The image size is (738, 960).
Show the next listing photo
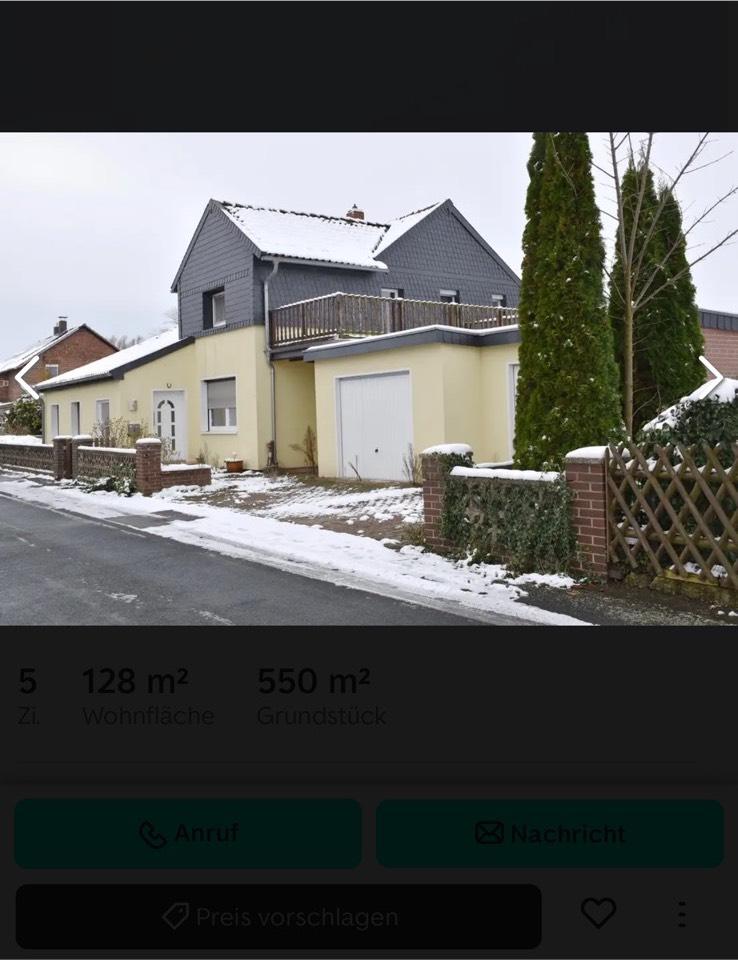pyautogui.click(x=711, y=377)
